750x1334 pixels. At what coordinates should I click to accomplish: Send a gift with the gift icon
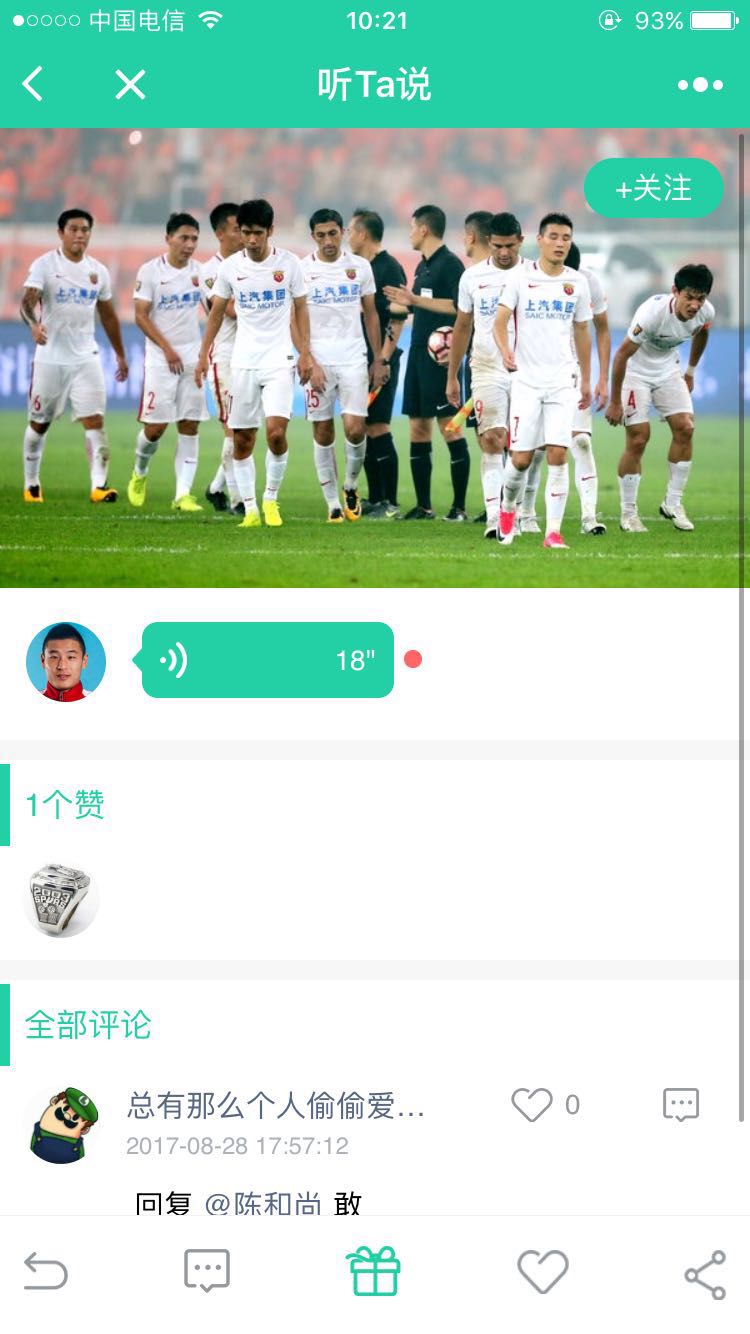pos(374,1272)
